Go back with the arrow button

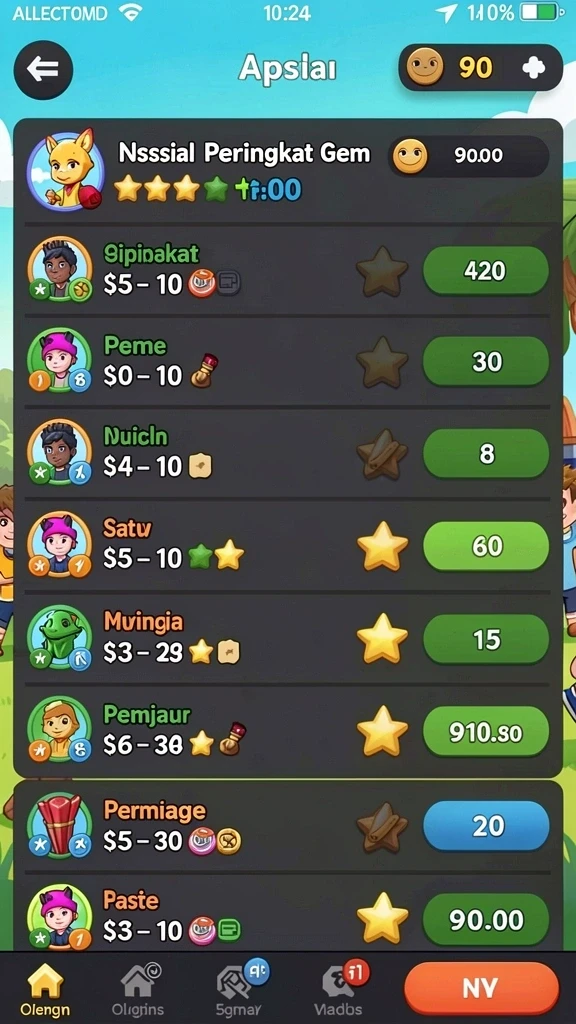click(x=43, y=69)
